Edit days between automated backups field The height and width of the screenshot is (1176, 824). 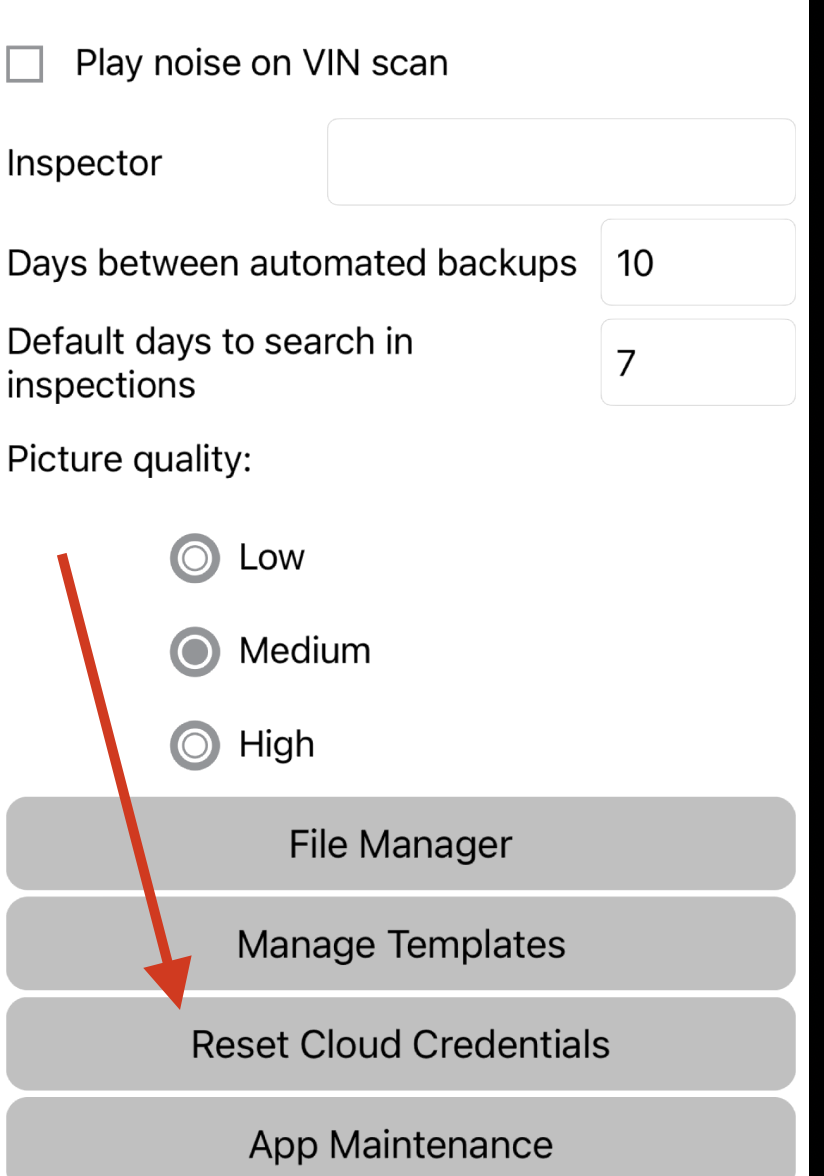click(x=697, y=263)
